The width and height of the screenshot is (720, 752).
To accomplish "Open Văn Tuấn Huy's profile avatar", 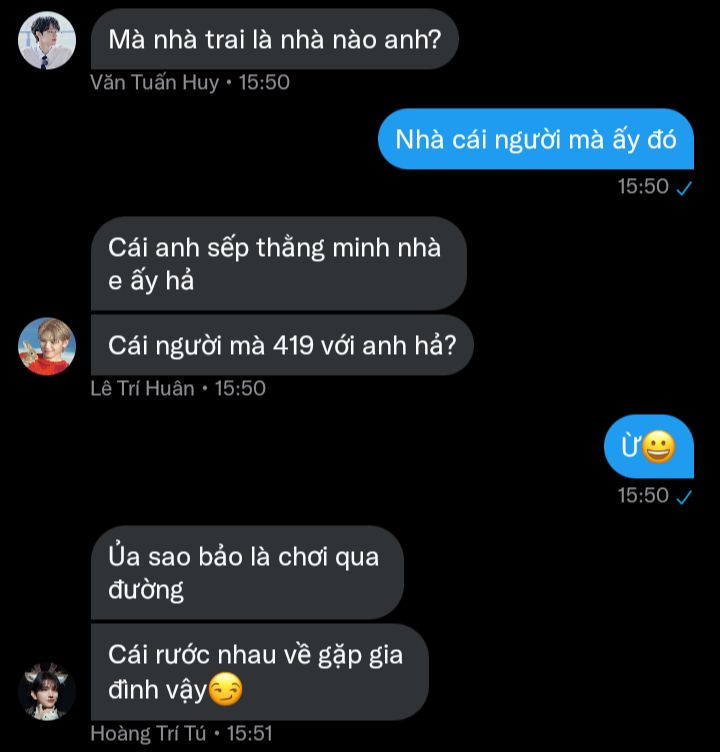I will 47,40.
